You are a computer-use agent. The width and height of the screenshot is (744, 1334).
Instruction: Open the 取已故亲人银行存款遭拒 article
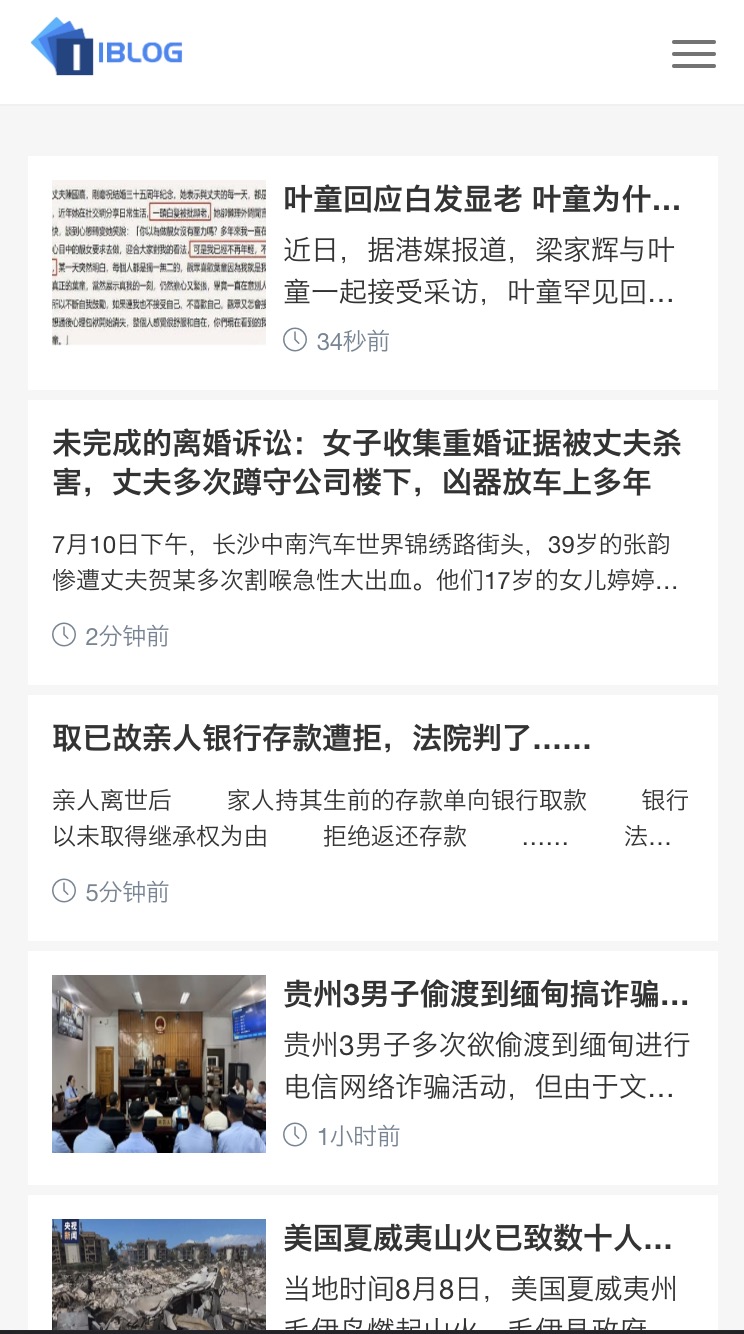coord(322,738)
